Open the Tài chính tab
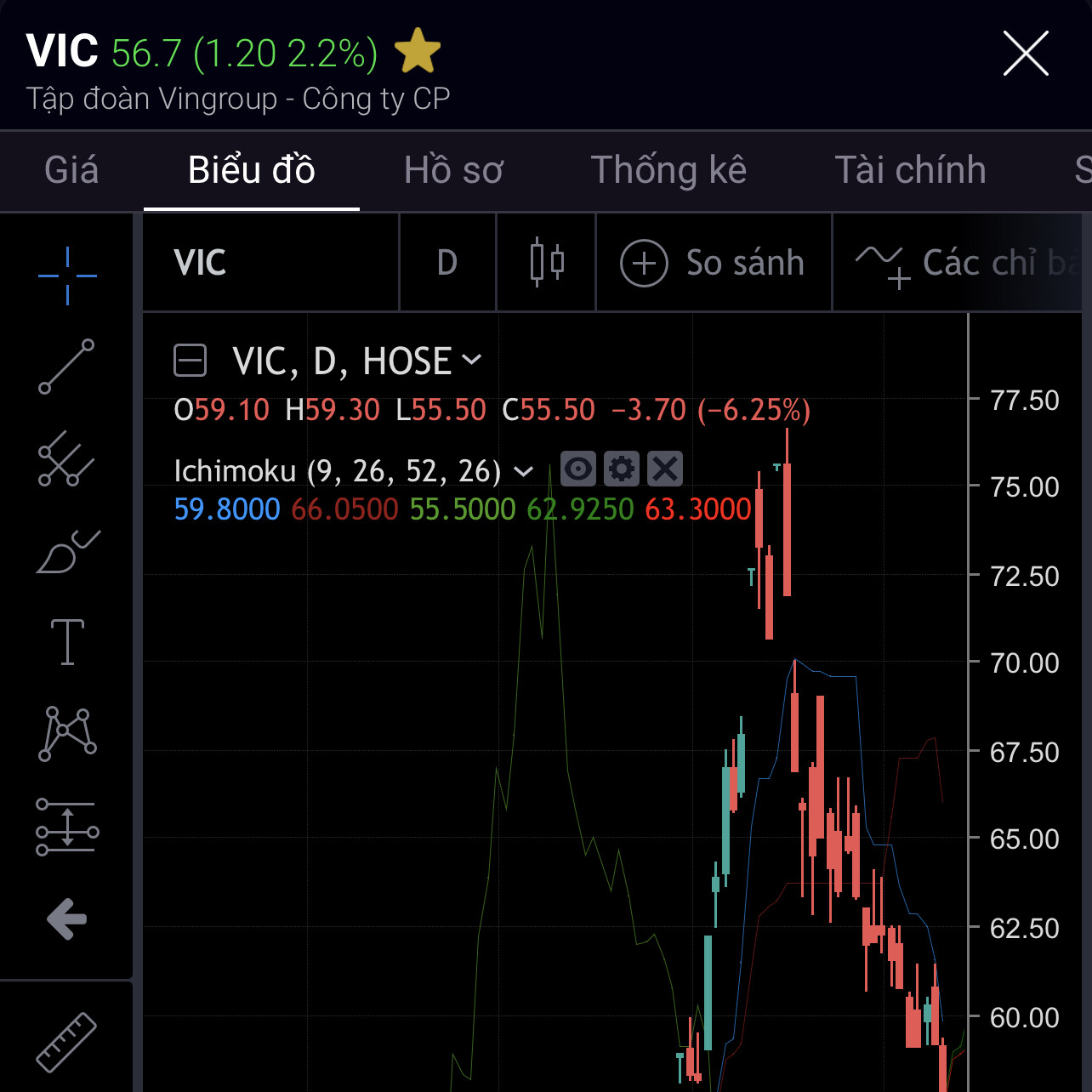 (910, 170)
